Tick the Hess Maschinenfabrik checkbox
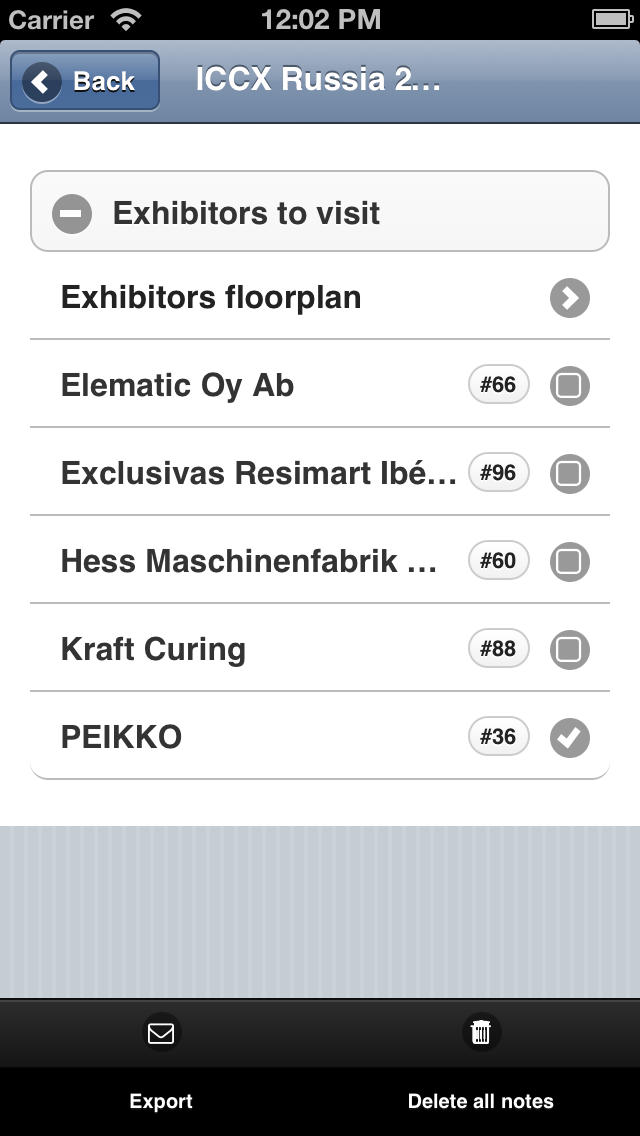The height and width of the screenshot is (1136, 640). click(x=570, y=561)
